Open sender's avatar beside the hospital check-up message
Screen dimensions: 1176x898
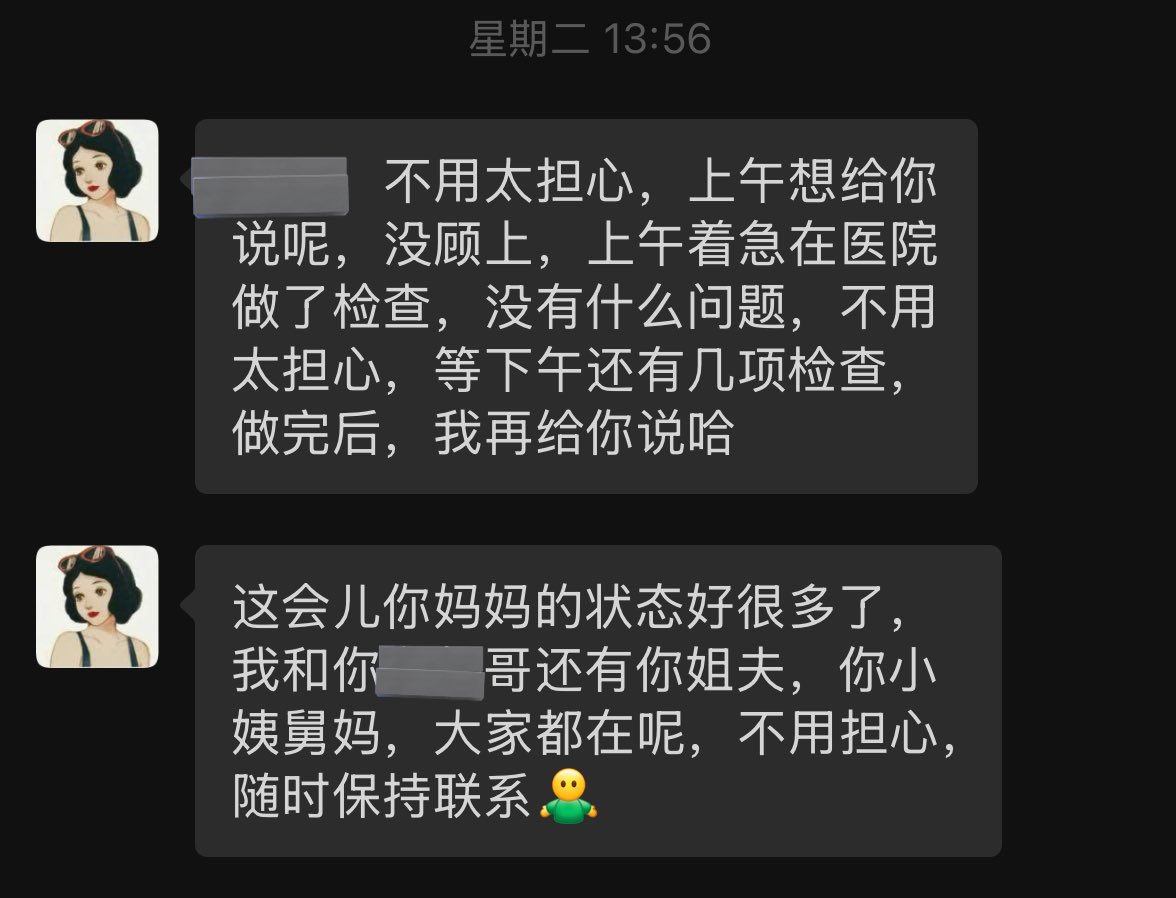pyautogui.click(x=97, y=181)
